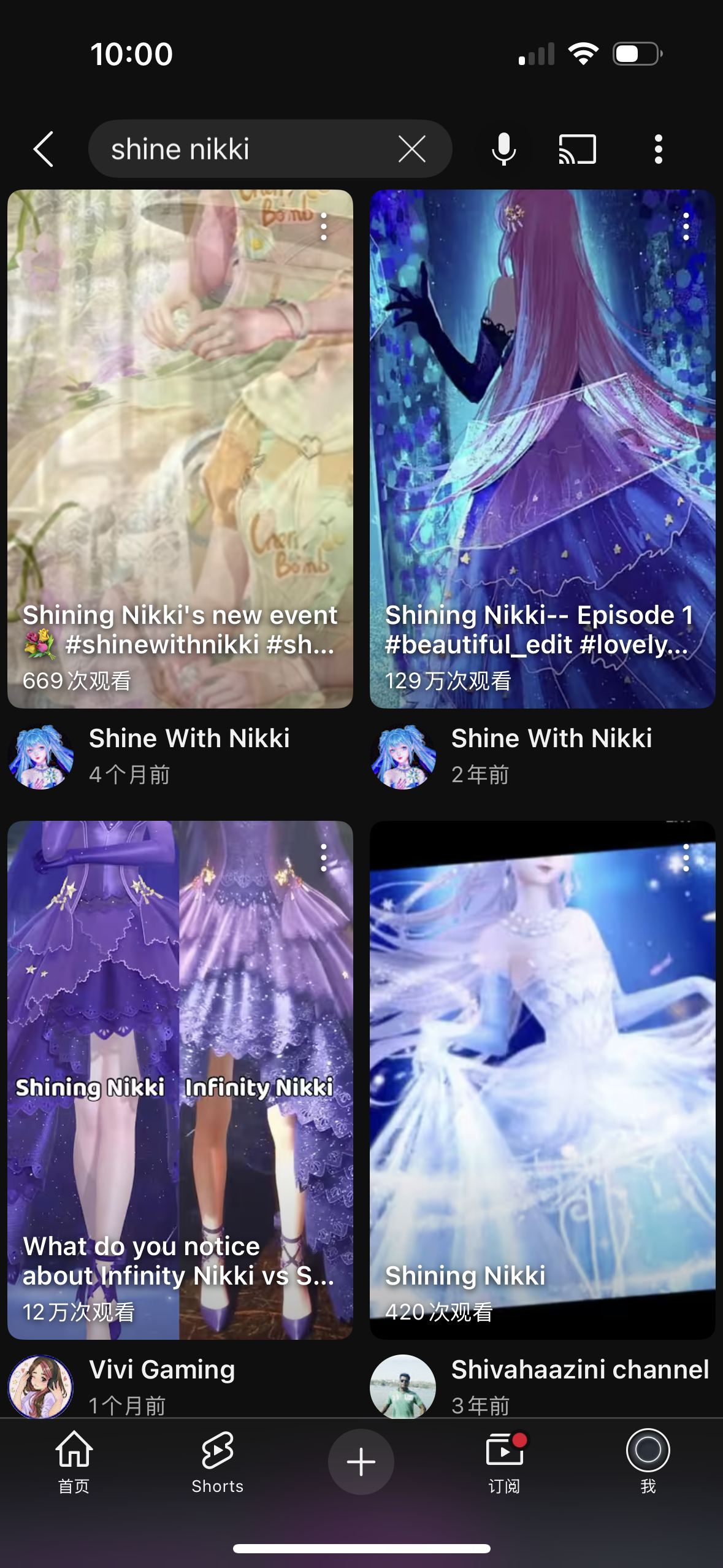Viewport: 723px width, 1568px height.
Task: Open the menu on the Vivi Gaming short
Action: click(324, 858)
